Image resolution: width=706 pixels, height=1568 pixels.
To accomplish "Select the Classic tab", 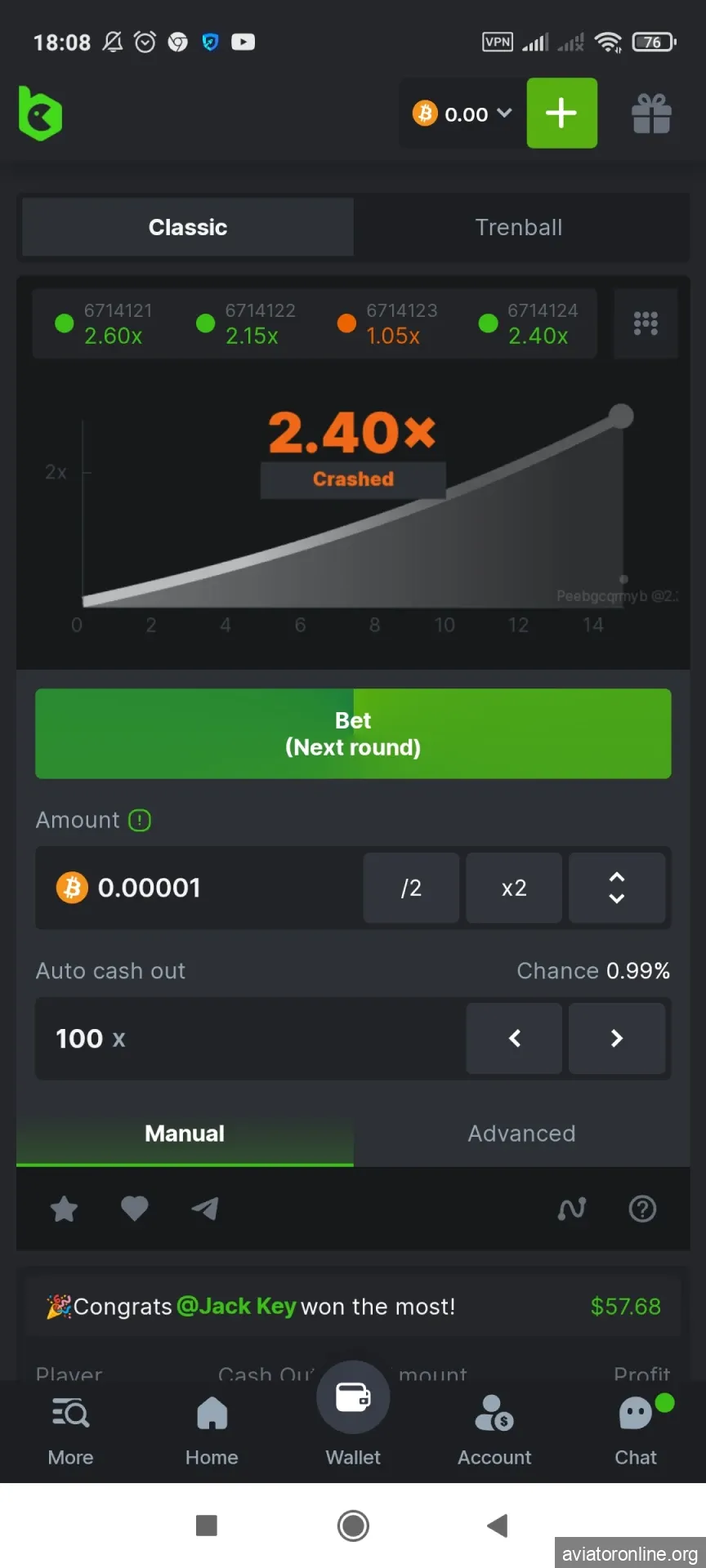I will click(188, 227).
